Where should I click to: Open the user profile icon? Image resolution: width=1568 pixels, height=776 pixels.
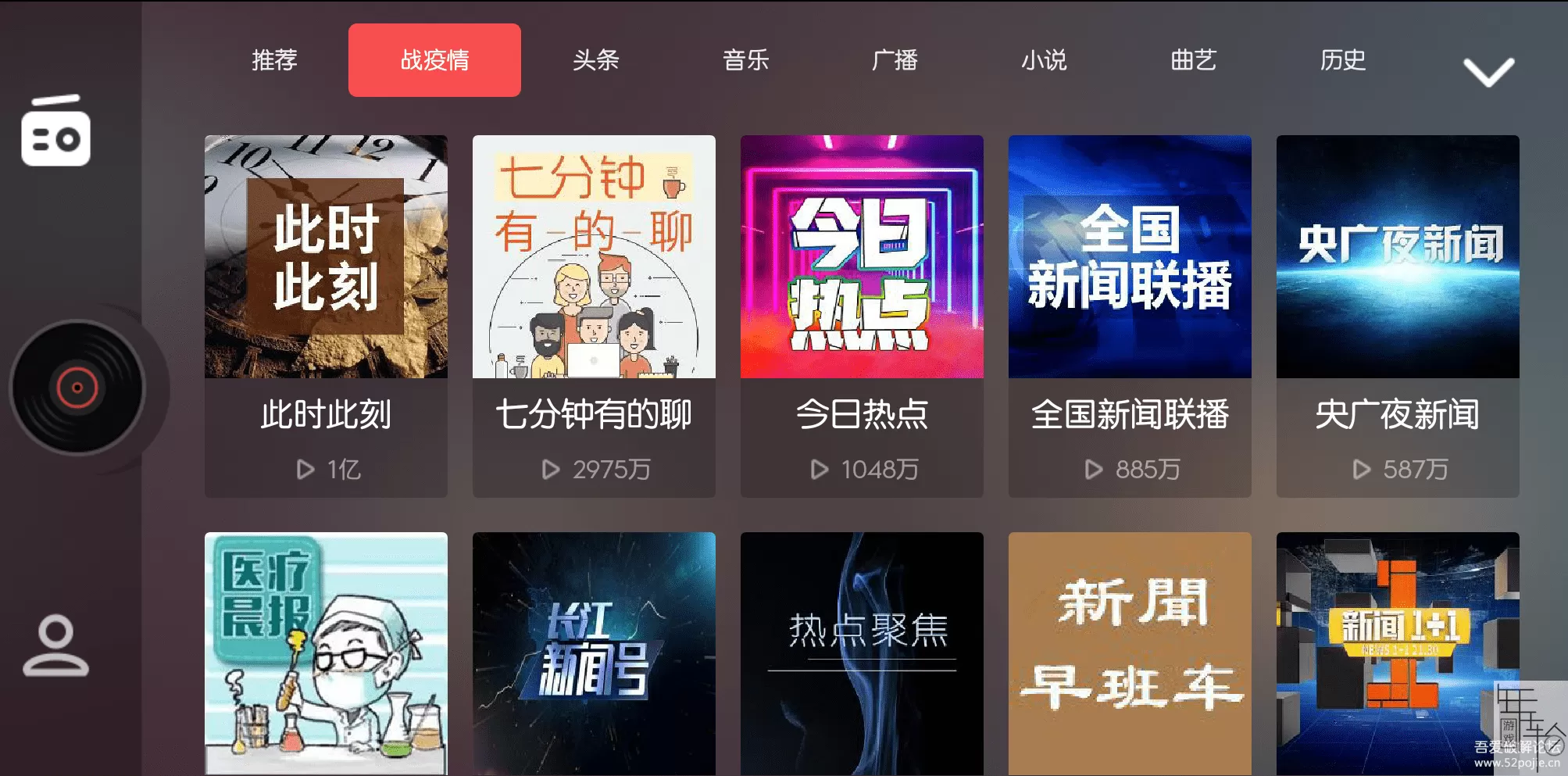[x=55, y=645]
